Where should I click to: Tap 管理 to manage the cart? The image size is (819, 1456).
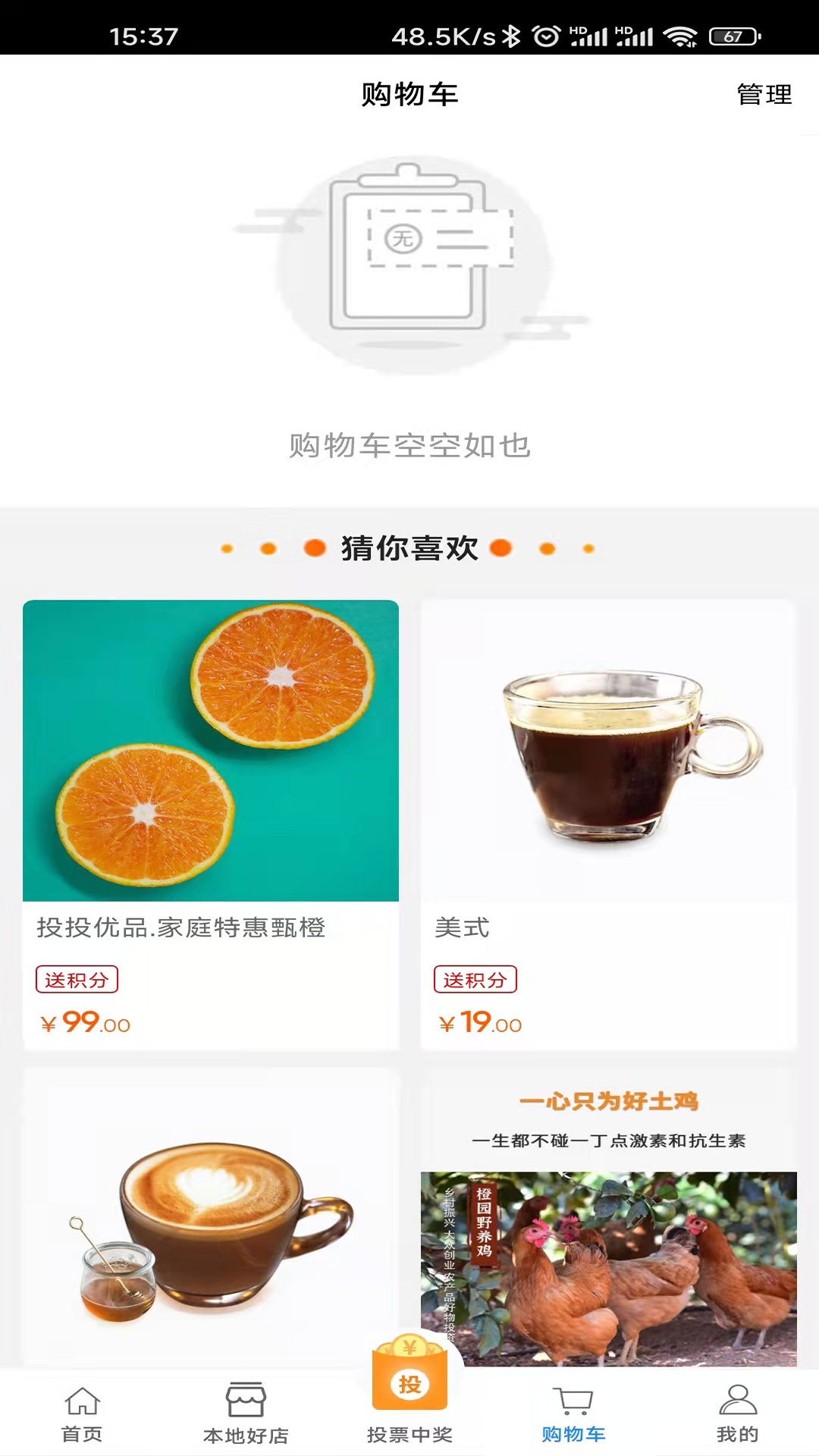pyautogui.click(x=764, y=95)
